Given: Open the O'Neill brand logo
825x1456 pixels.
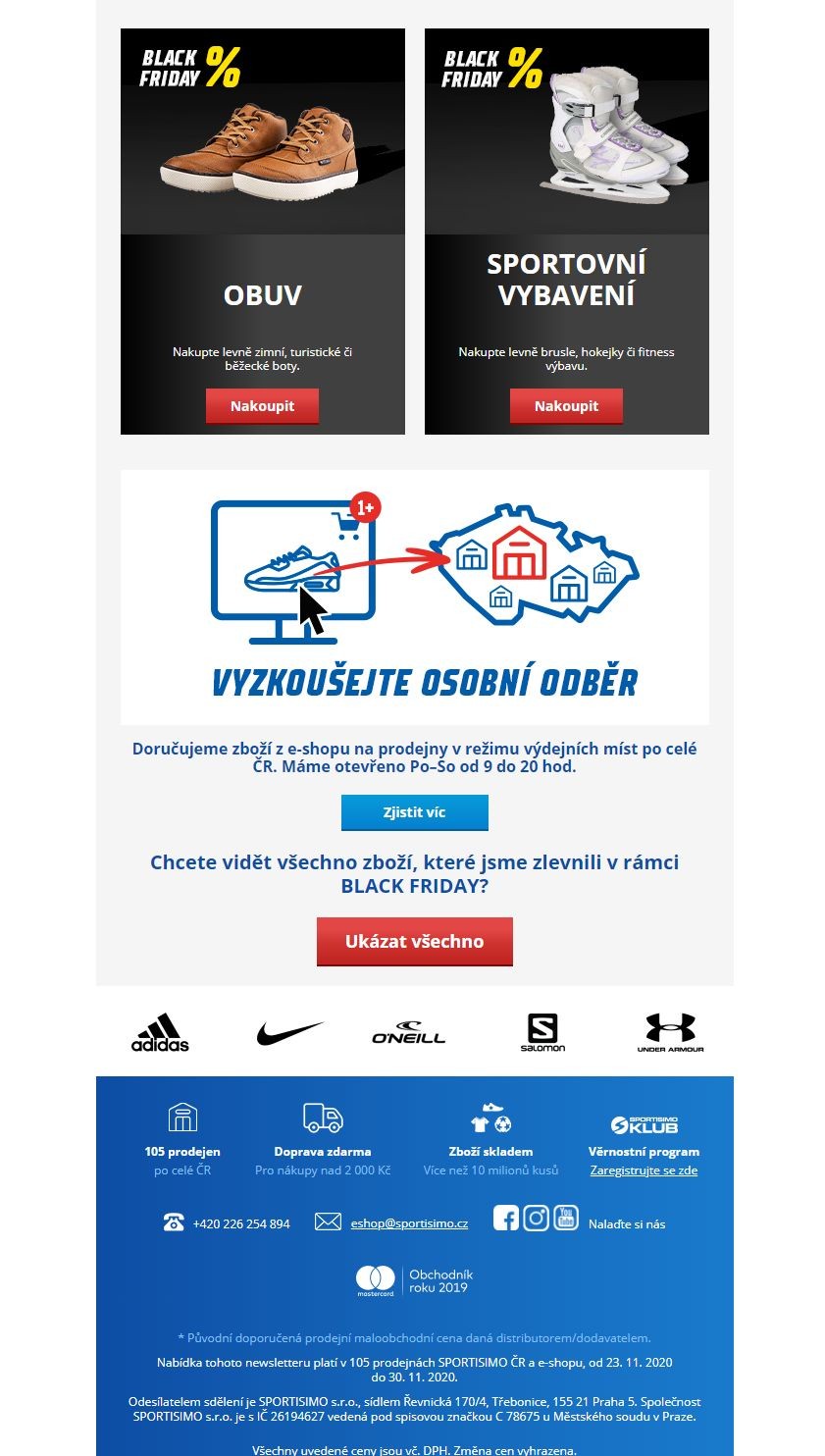Looking at the screenshot, I should click(x=409, y=1033).
